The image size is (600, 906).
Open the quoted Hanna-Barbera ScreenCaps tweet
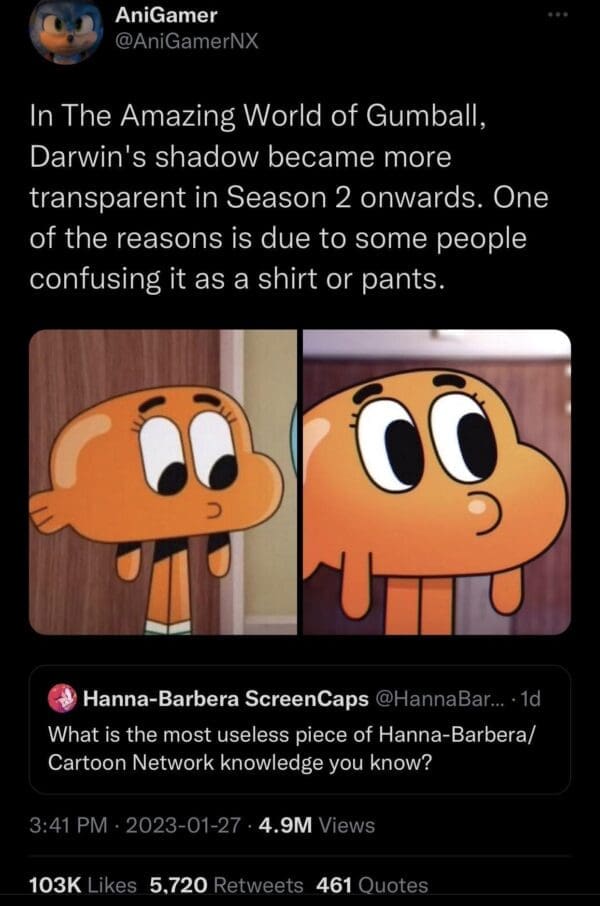pos(299,729)
